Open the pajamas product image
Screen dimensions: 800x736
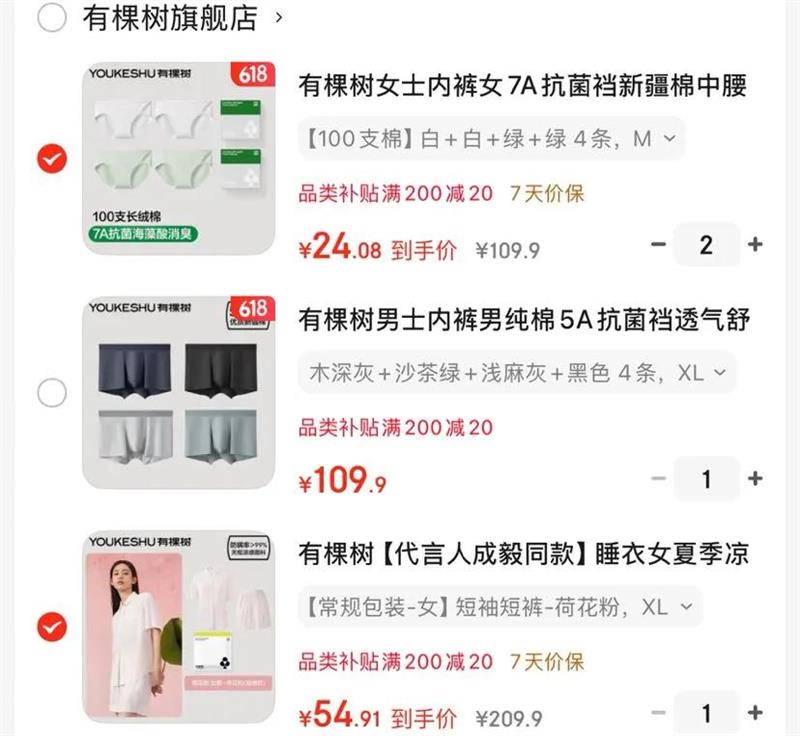(179, 626)
